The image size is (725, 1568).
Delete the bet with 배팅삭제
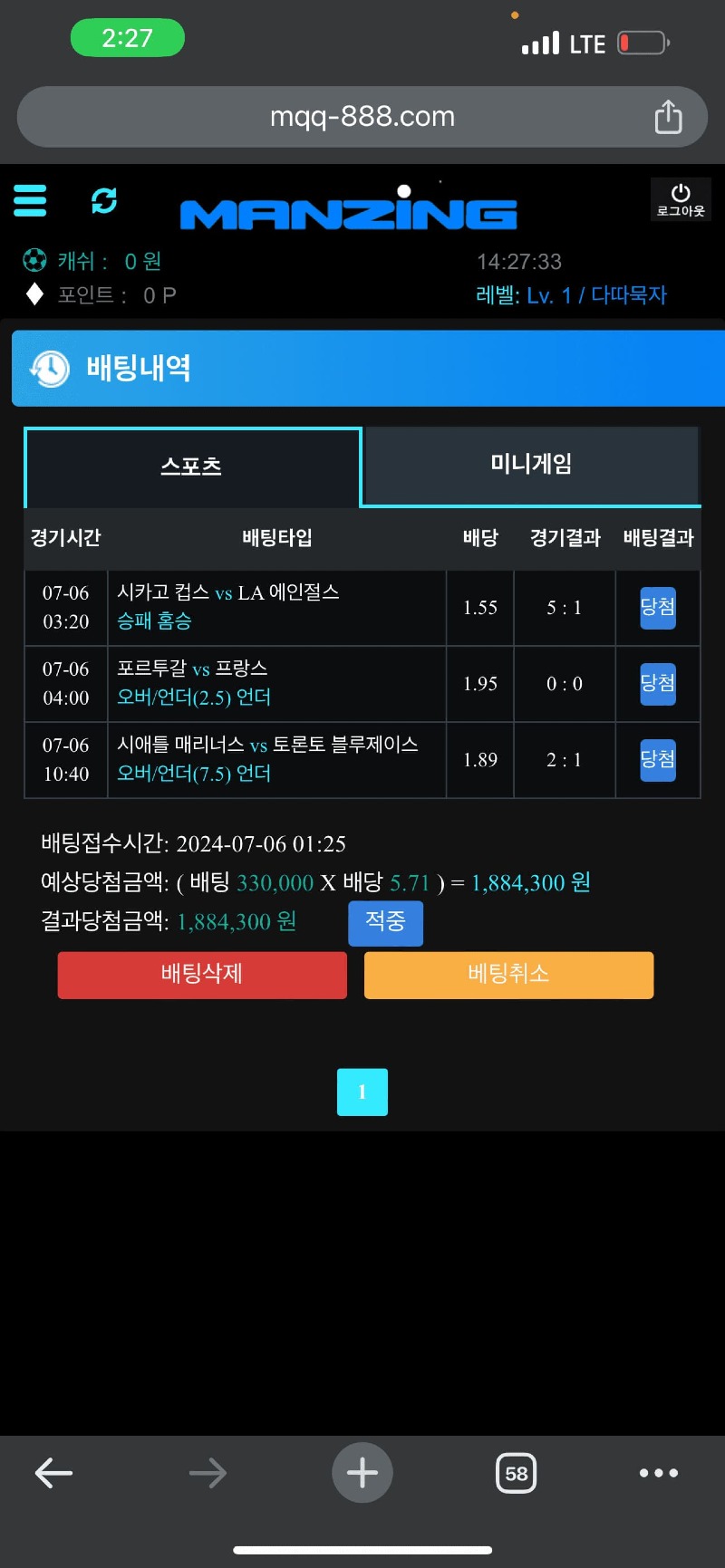pos(202,975)
